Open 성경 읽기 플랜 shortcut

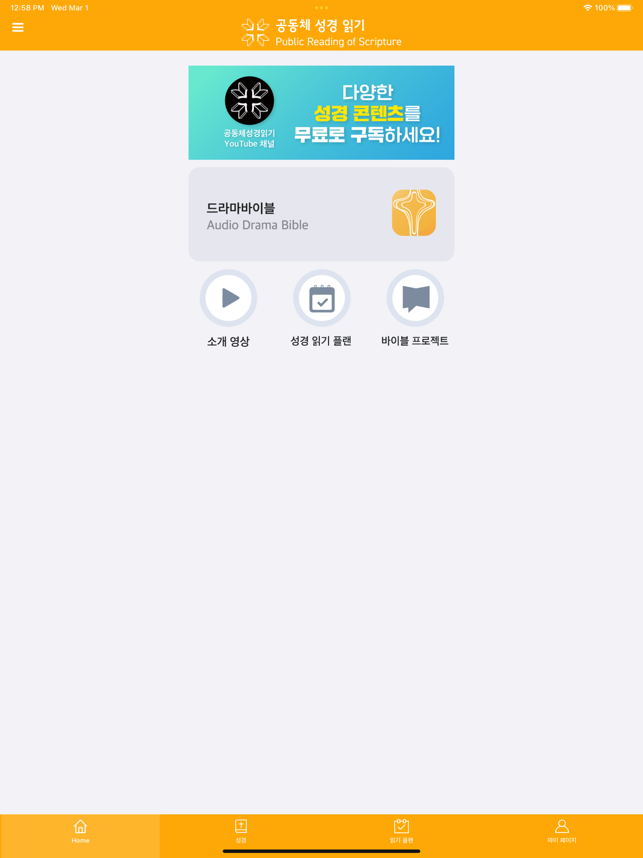(x=321, y=298)
